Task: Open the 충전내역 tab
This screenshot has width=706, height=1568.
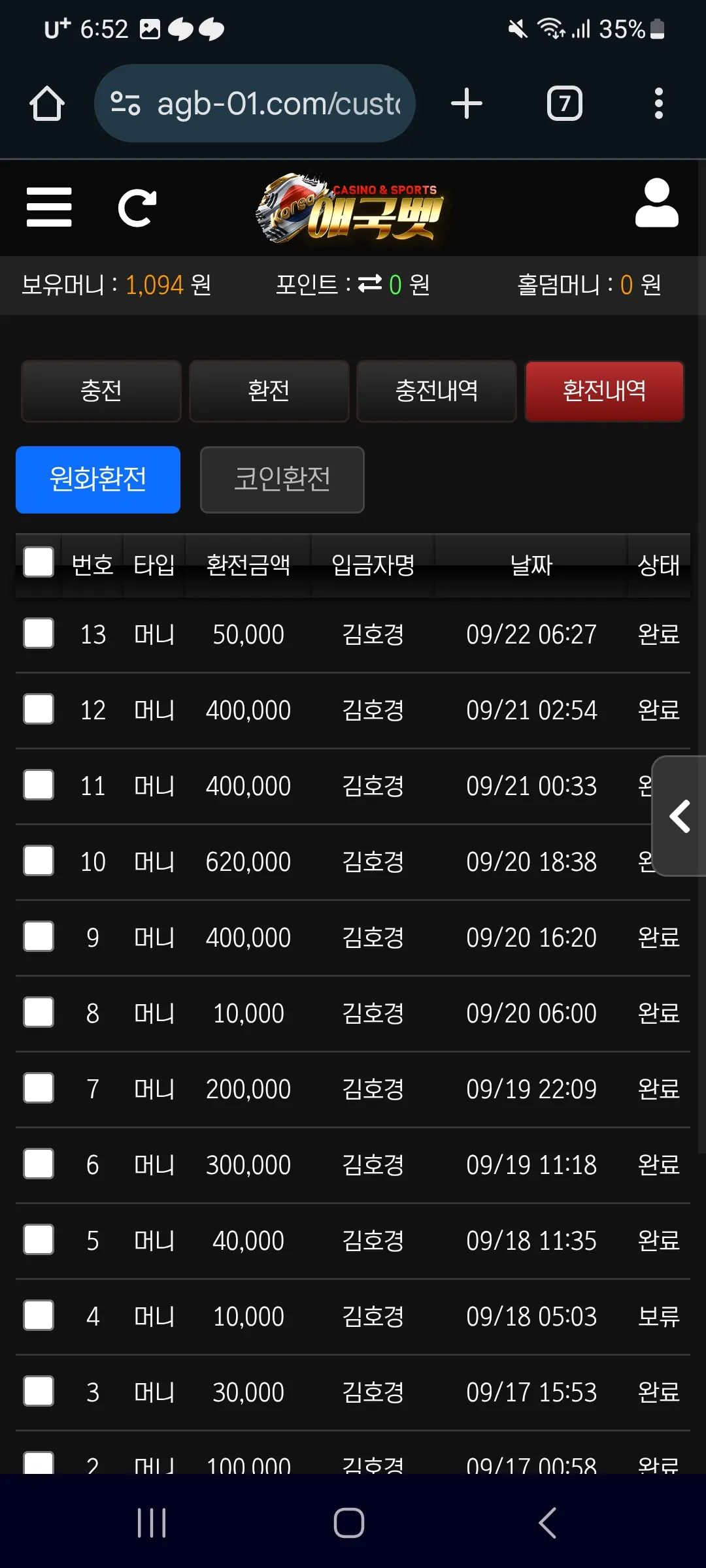Action: point(437,391)
